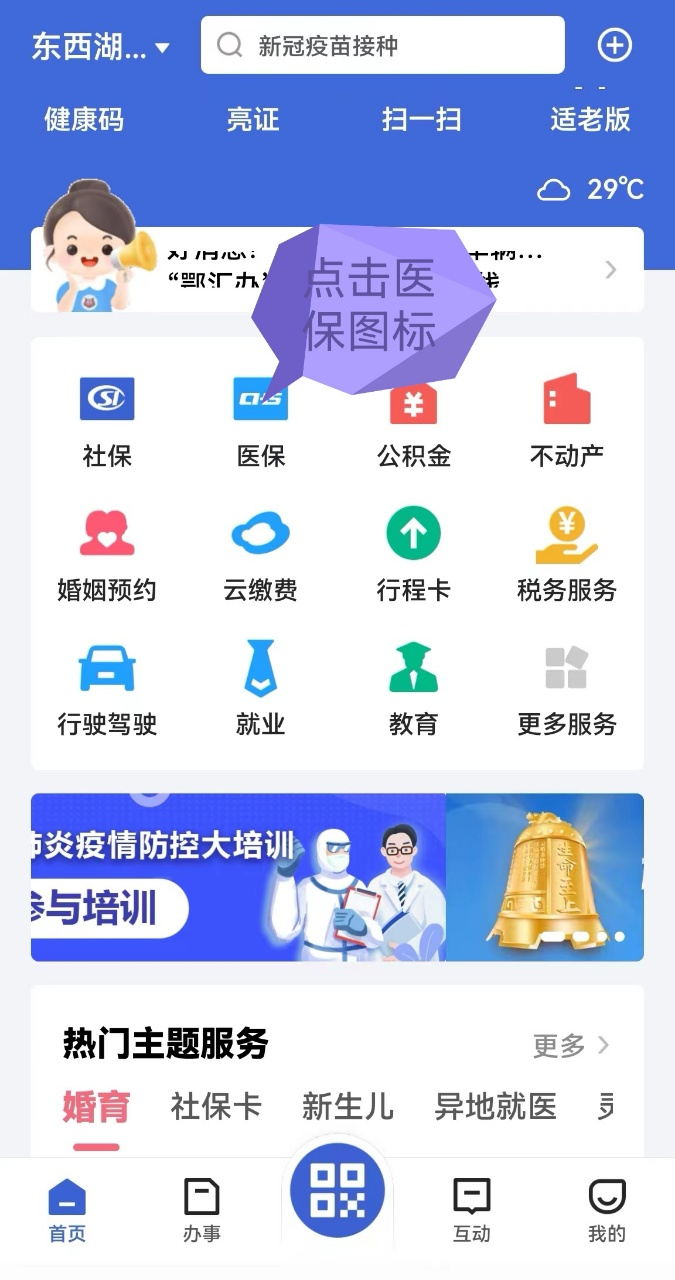The image size is (675, 1280).
Task: View the 行程卡 travel card
Action: coord(414,555)
